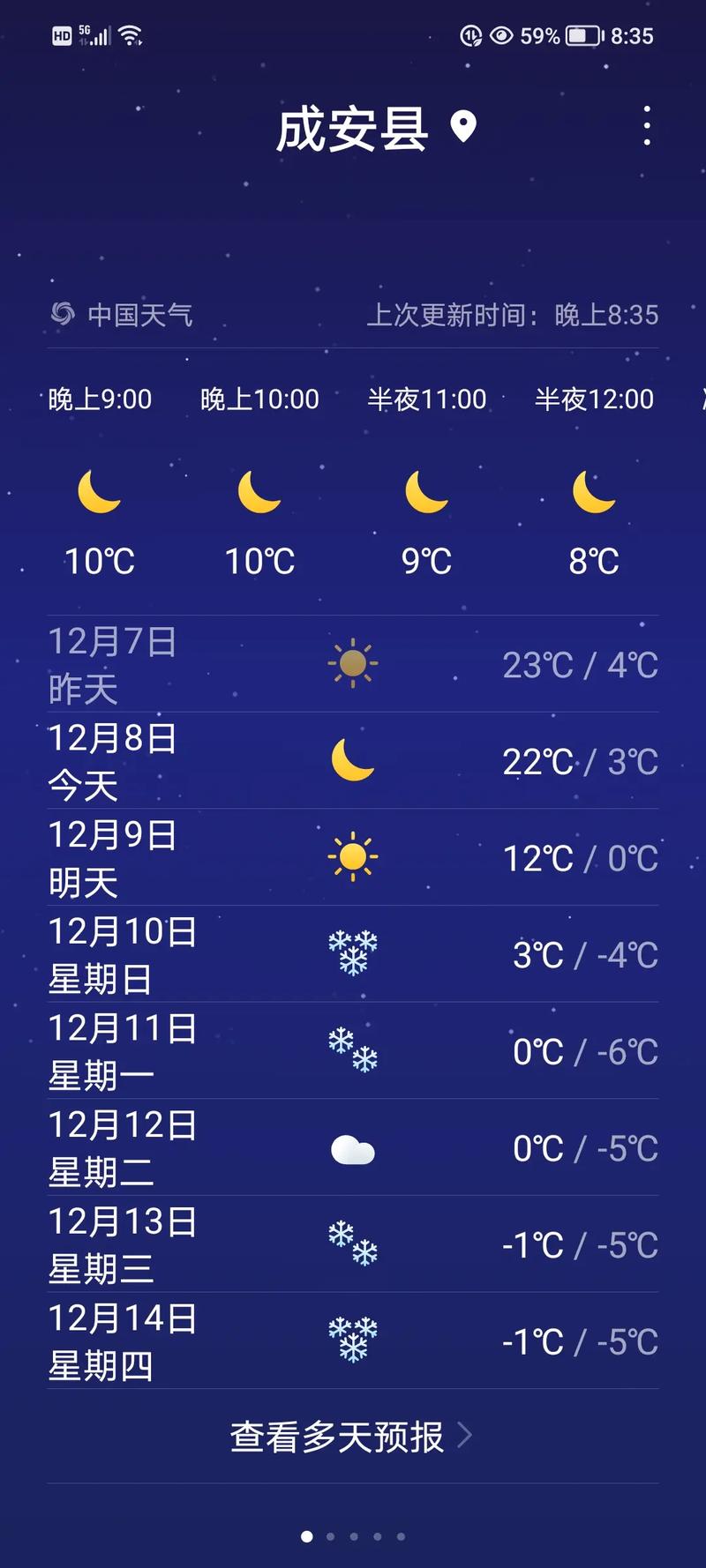Select the snowflake icon for 12月10日 星期日
706x1568 pixels.
click(x=352, y=954)
